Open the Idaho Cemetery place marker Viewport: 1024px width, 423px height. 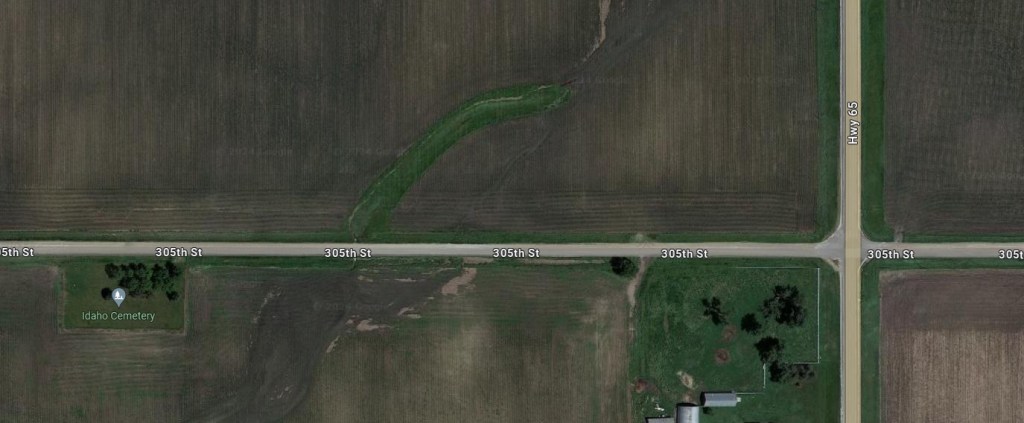[118, 296]
